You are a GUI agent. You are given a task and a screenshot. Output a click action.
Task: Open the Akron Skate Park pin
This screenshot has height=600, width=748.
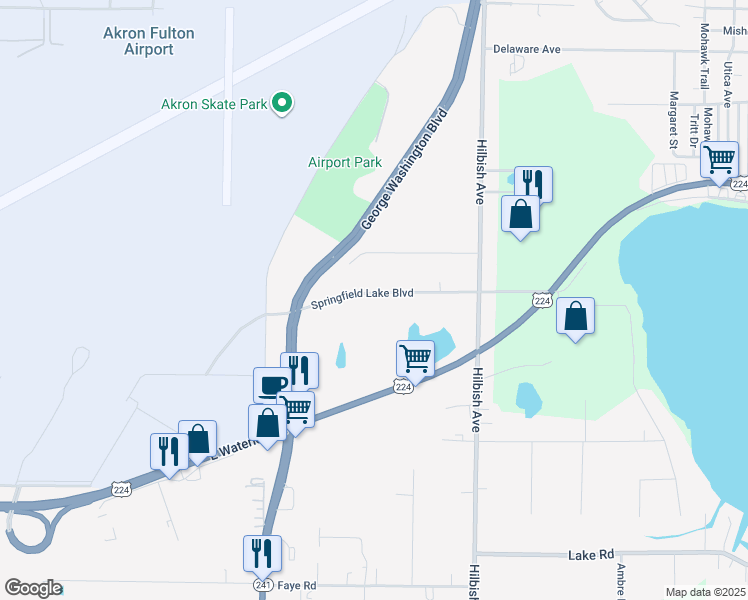click(282, 103)
